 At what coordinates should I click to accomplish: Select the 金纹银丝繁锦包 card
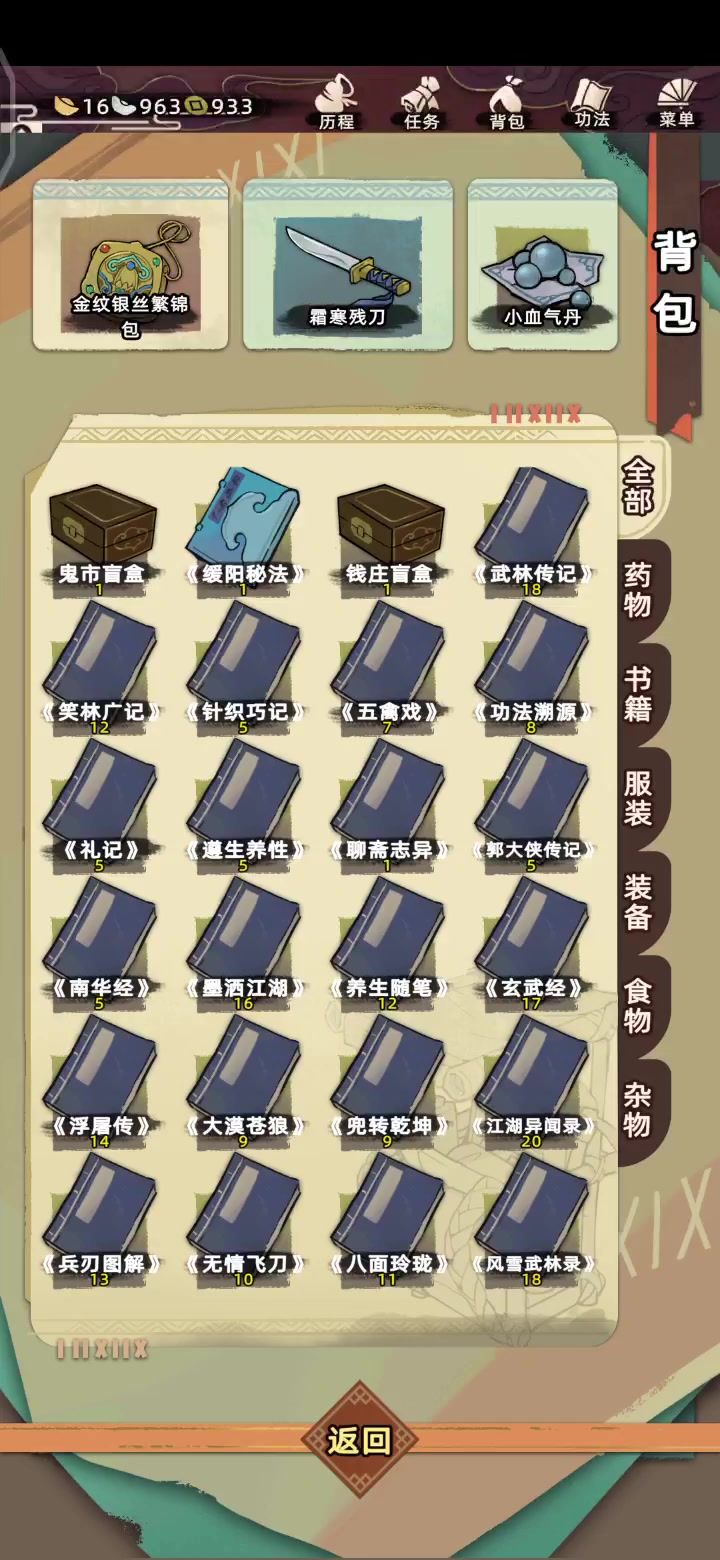[130, 266]
